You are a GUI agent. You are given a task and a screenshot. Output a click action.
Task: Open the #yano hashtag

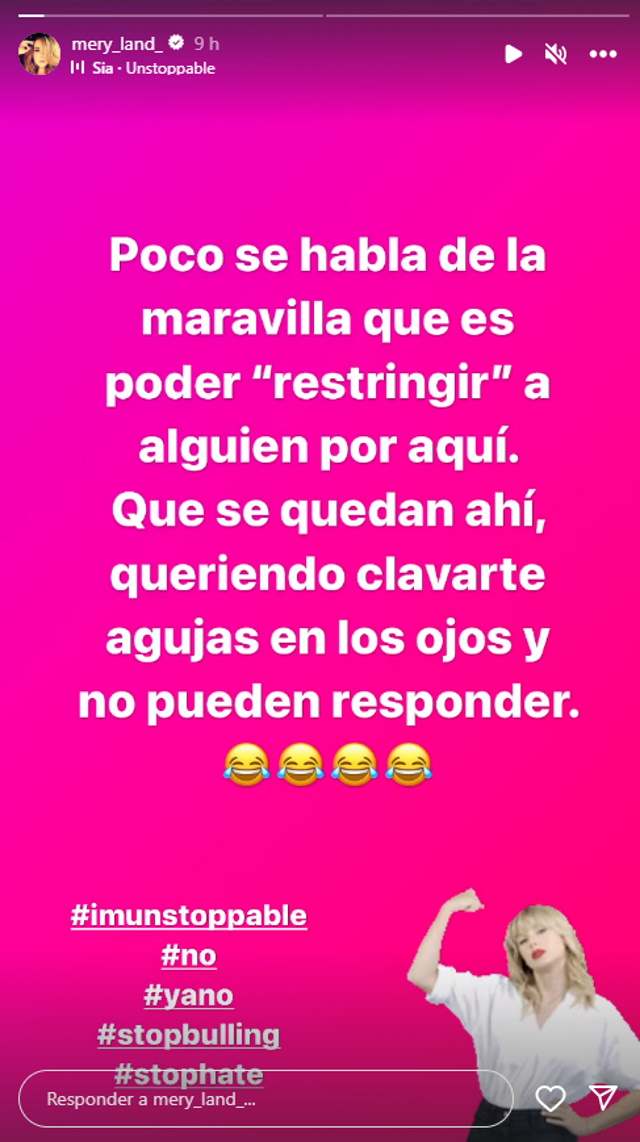[x=188, y=995]
